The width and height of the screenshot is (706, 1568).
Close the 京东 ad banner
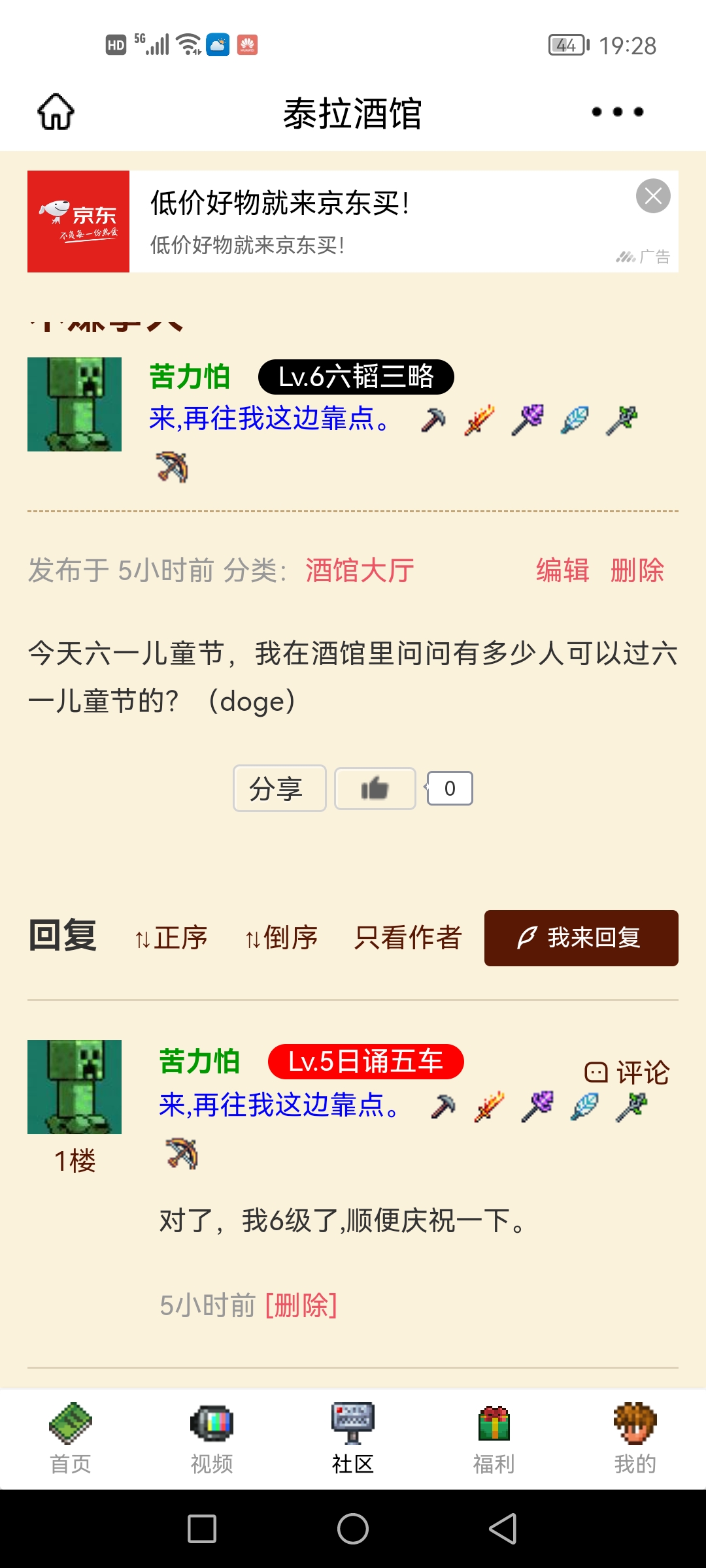click(x=653, y=196)
